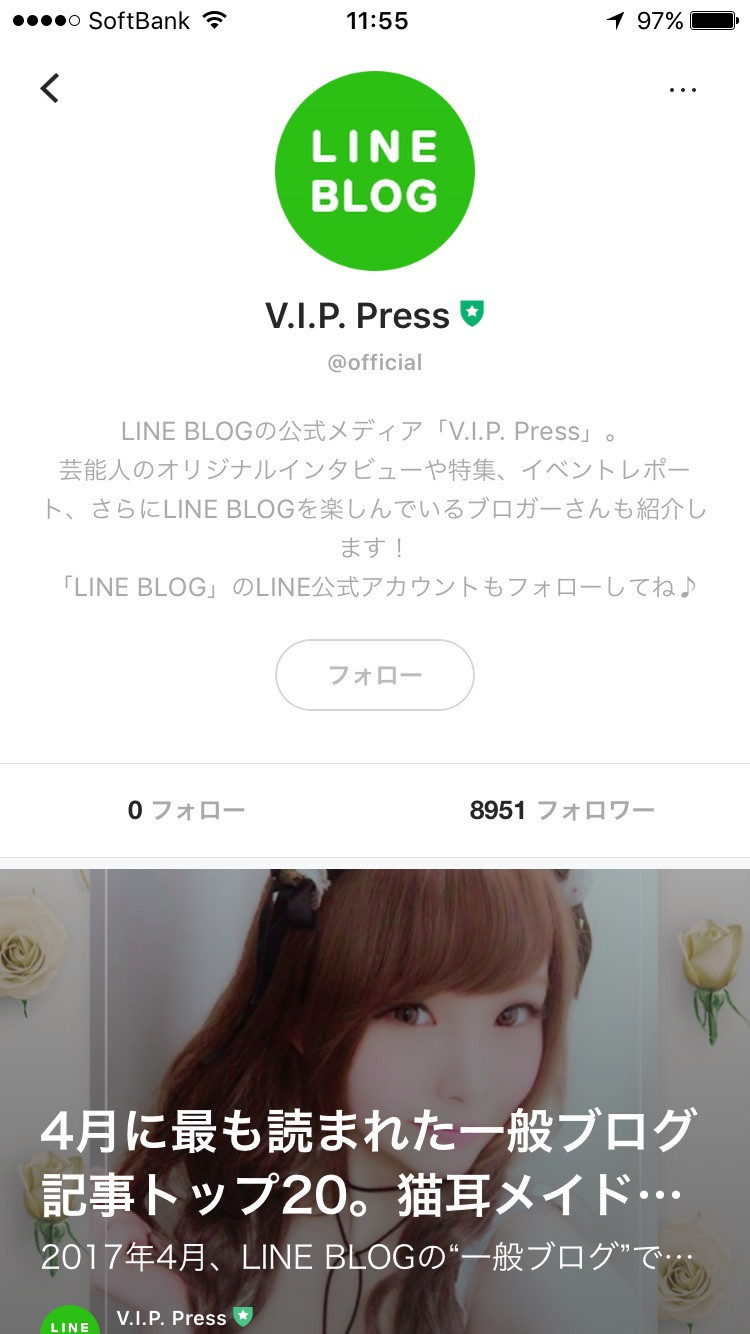750x1334 pixels.
Task: Open the three-dot overflow menu
Action: (x=682, y=90)
